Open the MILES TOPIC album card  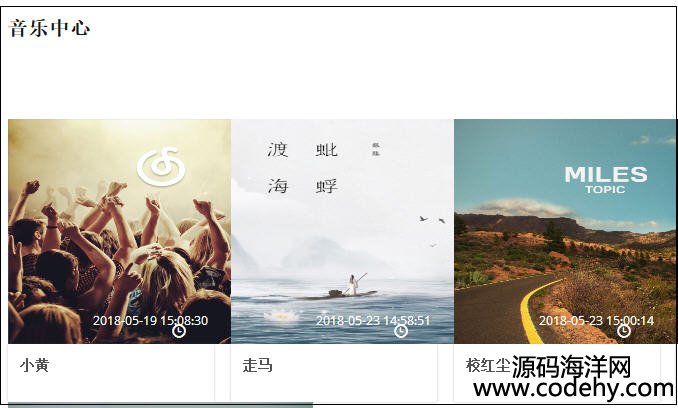click(565, 232)
